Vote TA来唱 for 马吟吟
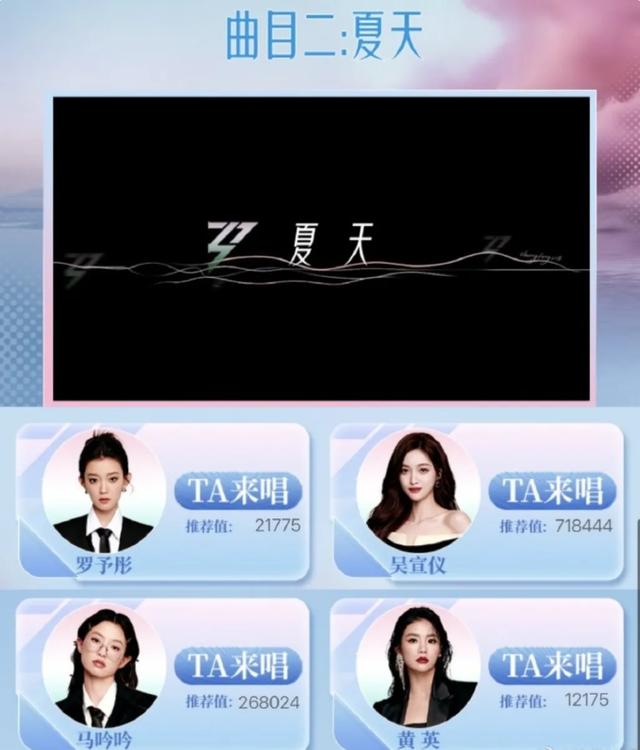The width and height of the screenshot is (640, 750). click(238, 666)
